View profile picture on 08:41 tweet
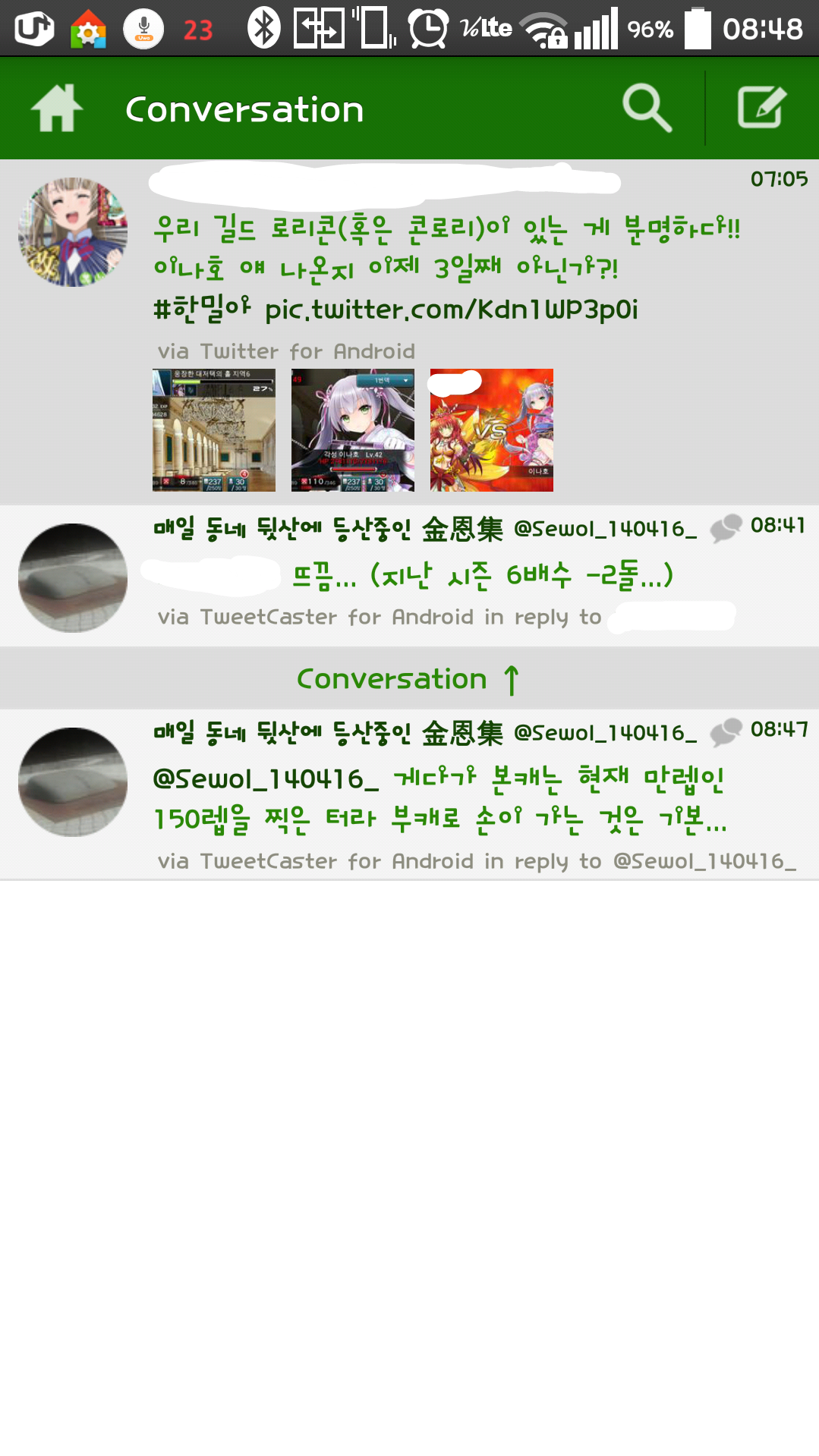The width and height of the screenshot is (819, 1456). coord(73,578)
